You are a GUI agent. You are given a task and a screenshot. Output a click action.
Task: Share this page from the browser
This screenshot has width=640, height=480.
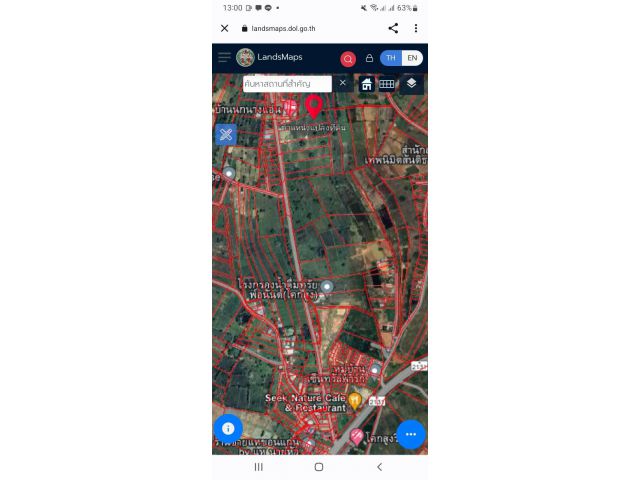(x=393, y=28)
